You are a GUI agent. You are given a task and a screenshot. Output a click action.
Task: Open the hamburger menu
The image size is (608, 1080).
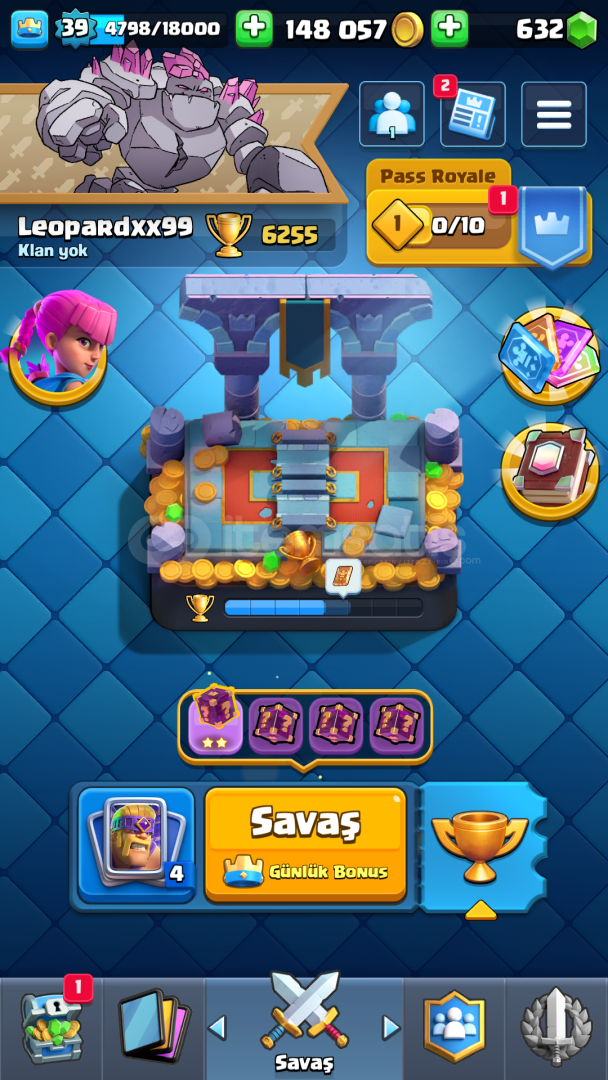(x=553, y=115)
